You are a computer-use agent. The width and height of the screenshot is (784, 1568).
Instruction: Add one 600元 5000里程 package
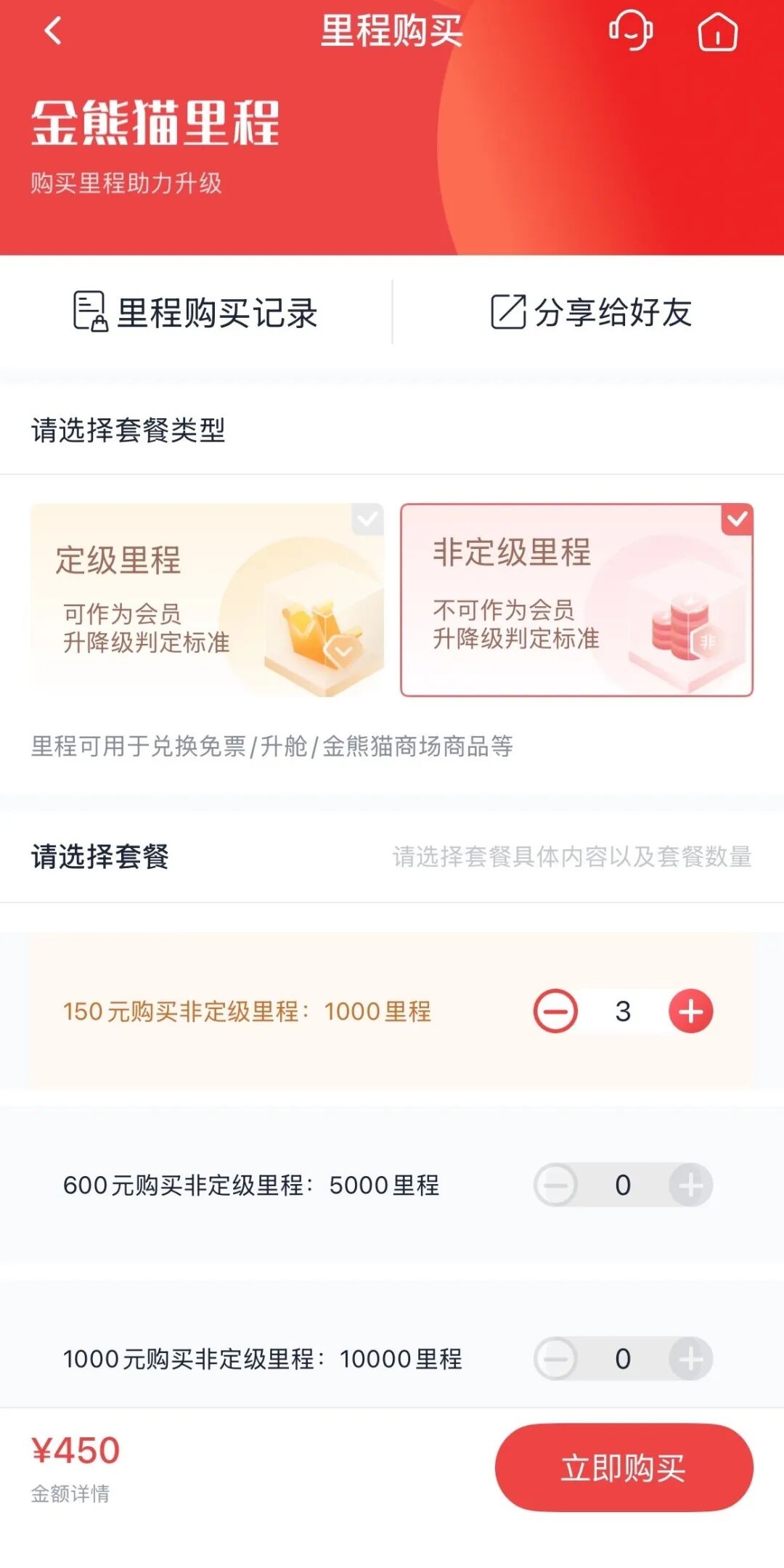pos(690,1185)
